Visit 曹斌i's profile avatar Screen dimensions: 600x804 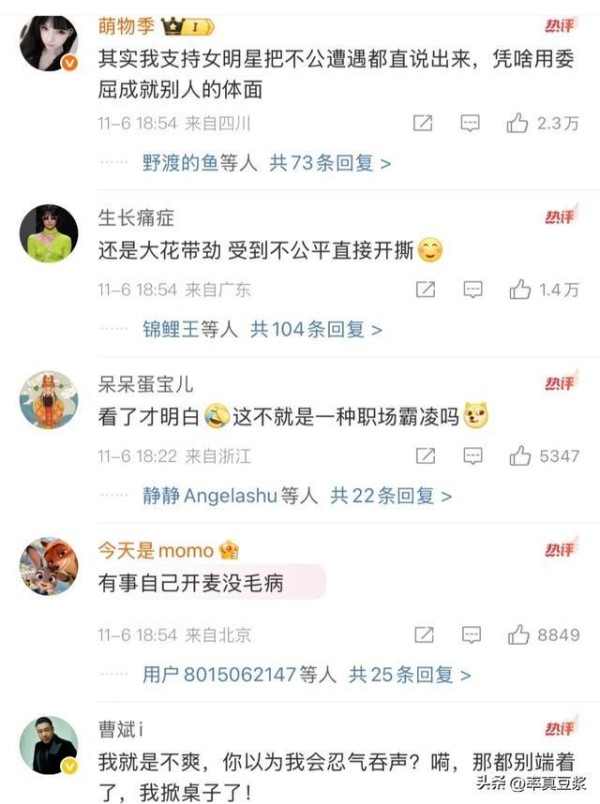[48, 744]
